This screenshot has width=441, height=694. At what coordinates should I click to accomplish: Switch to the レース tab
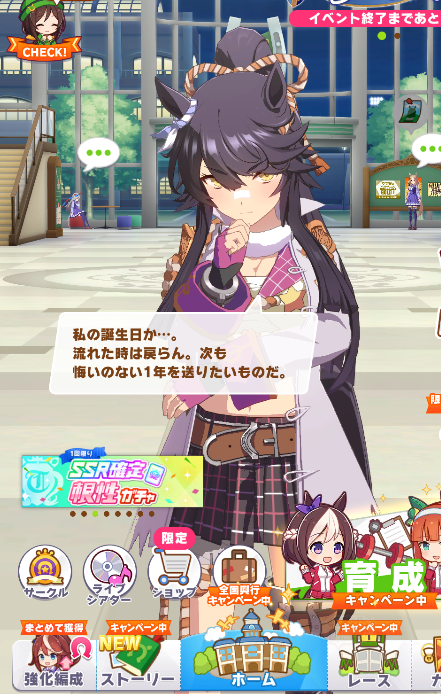(x=369, y=659)
